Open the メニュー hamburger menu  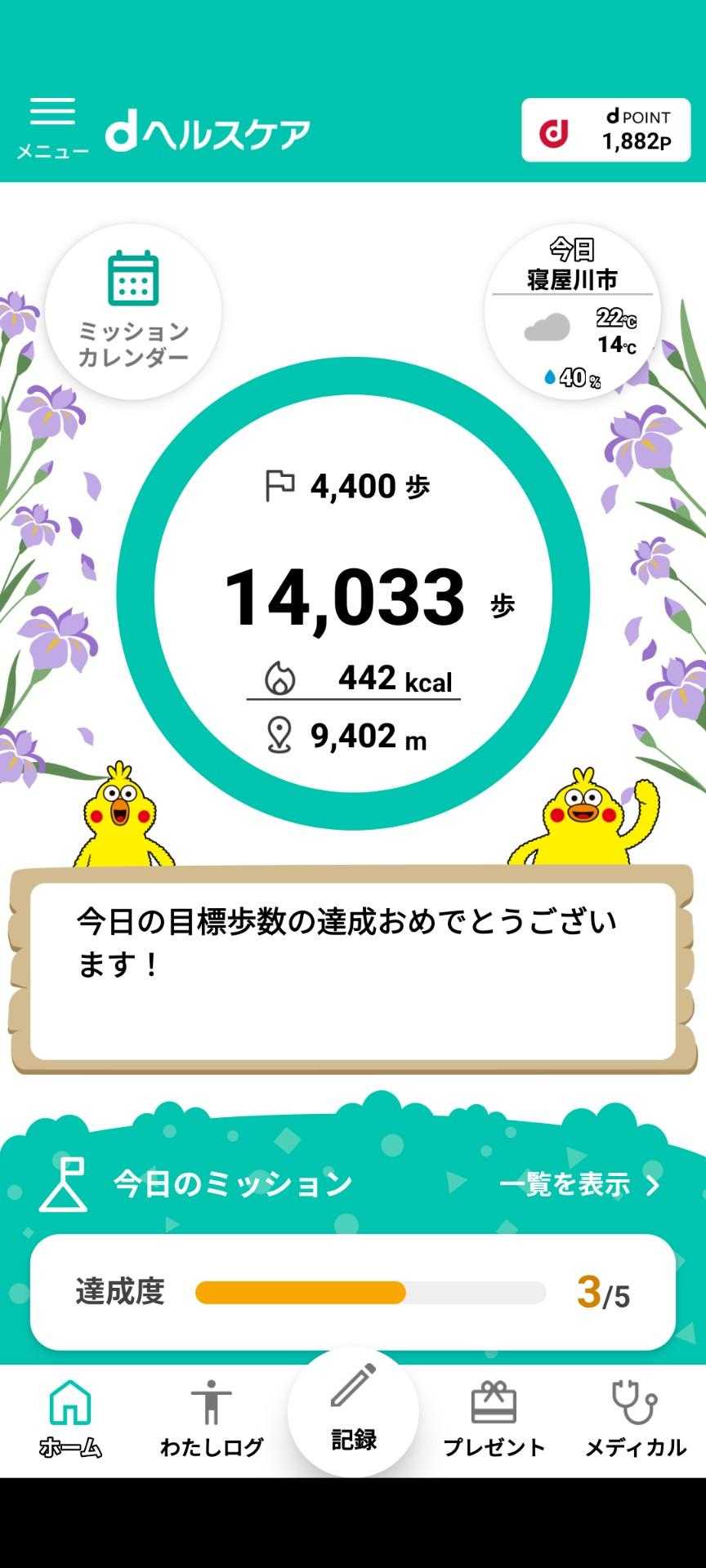(52, 127)
